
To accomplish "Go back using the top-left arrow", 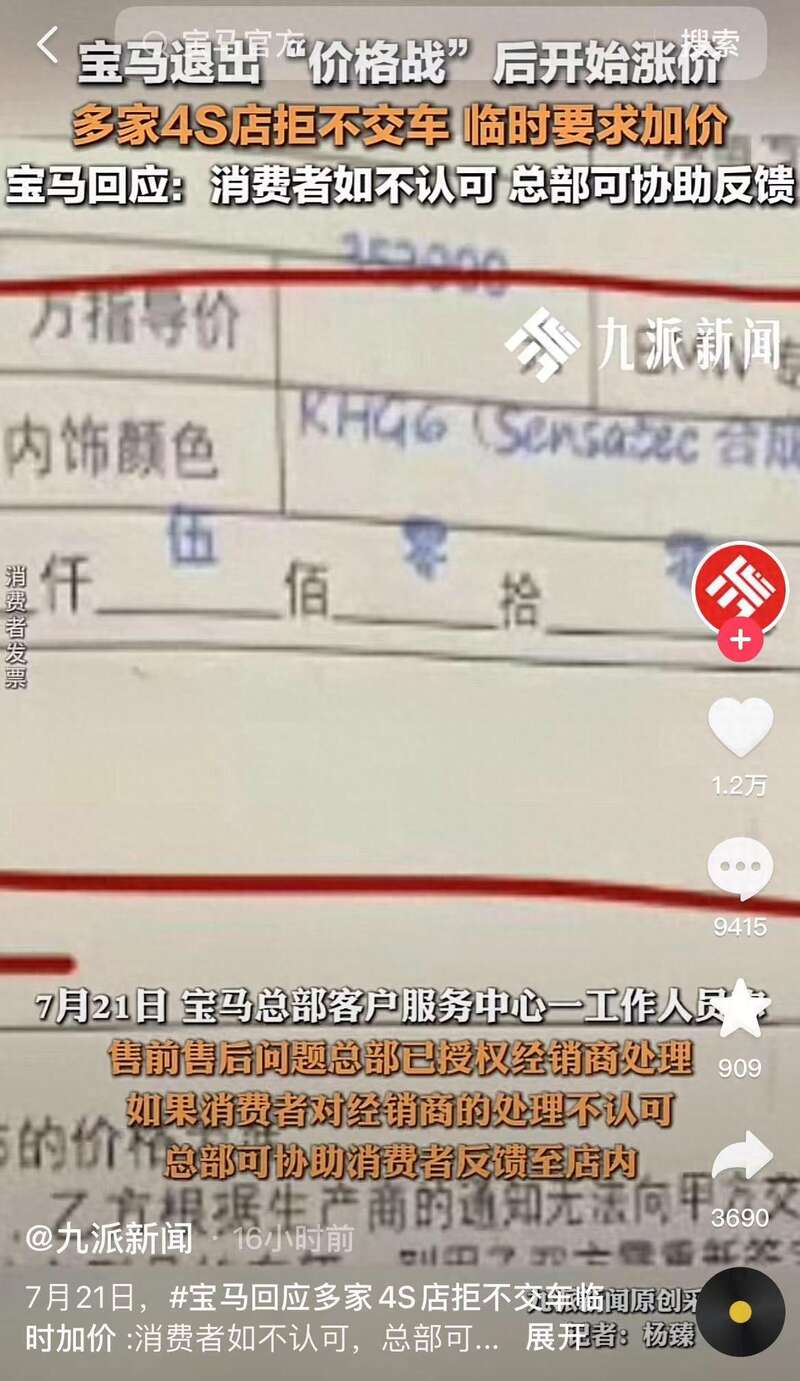I will [47, 44].
